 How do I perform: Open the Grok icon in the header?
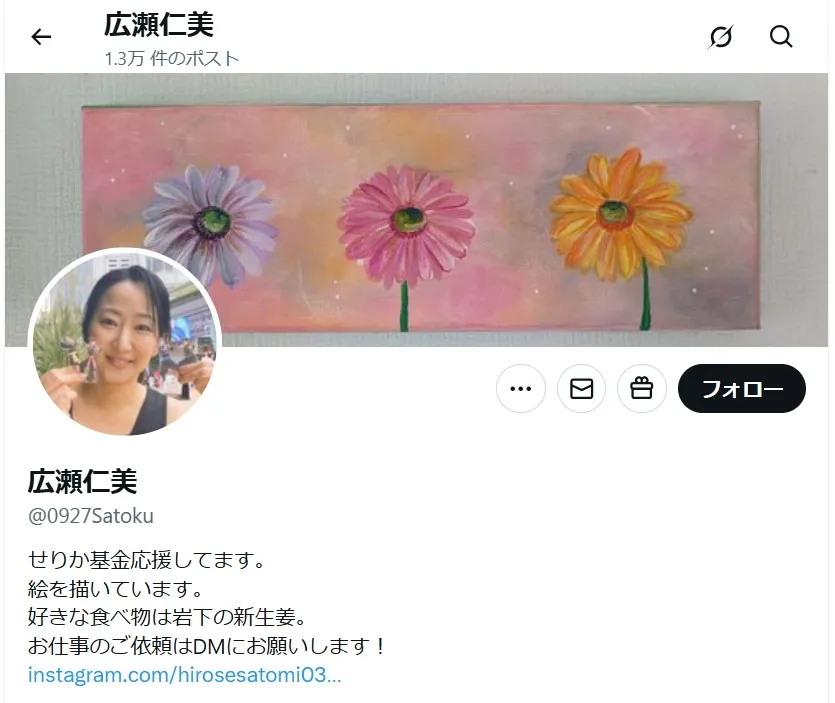pos(720,37)
